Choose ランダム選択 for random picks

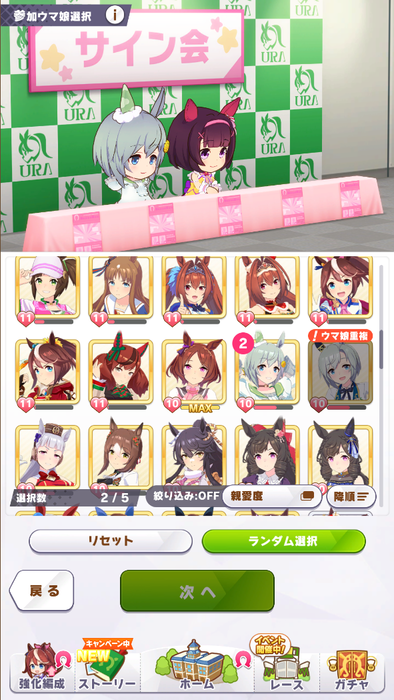tap(284, 541)
